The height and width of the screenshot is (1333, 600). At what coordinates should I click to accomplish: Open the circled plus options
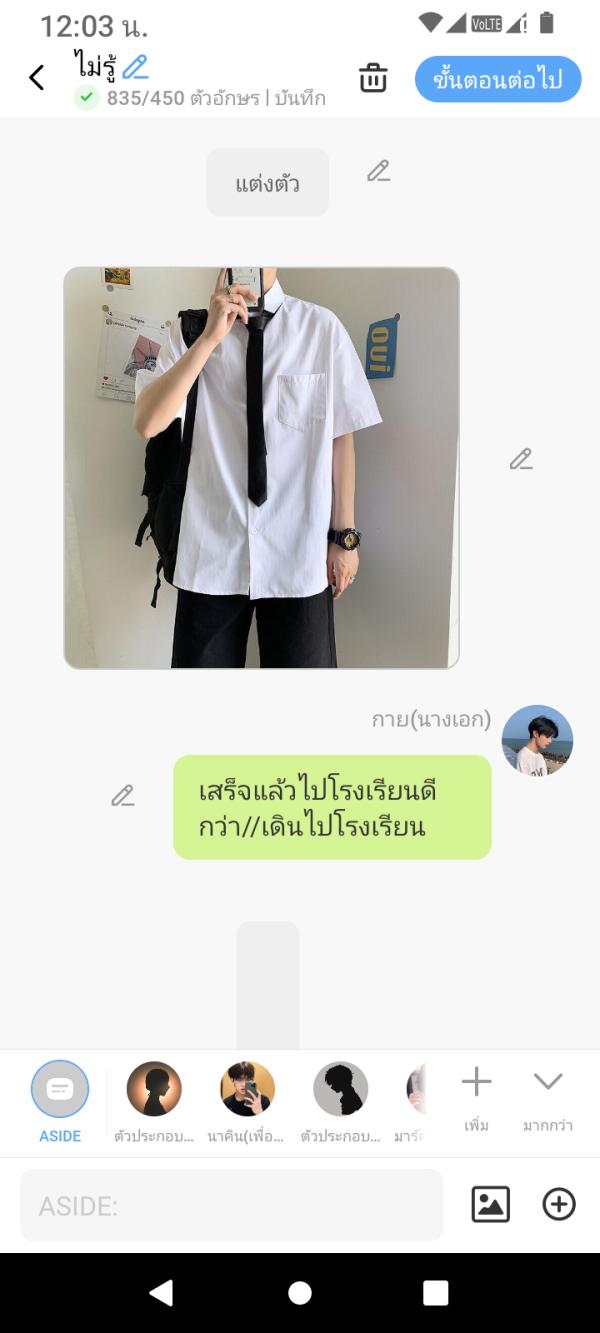click(559, 1204)
